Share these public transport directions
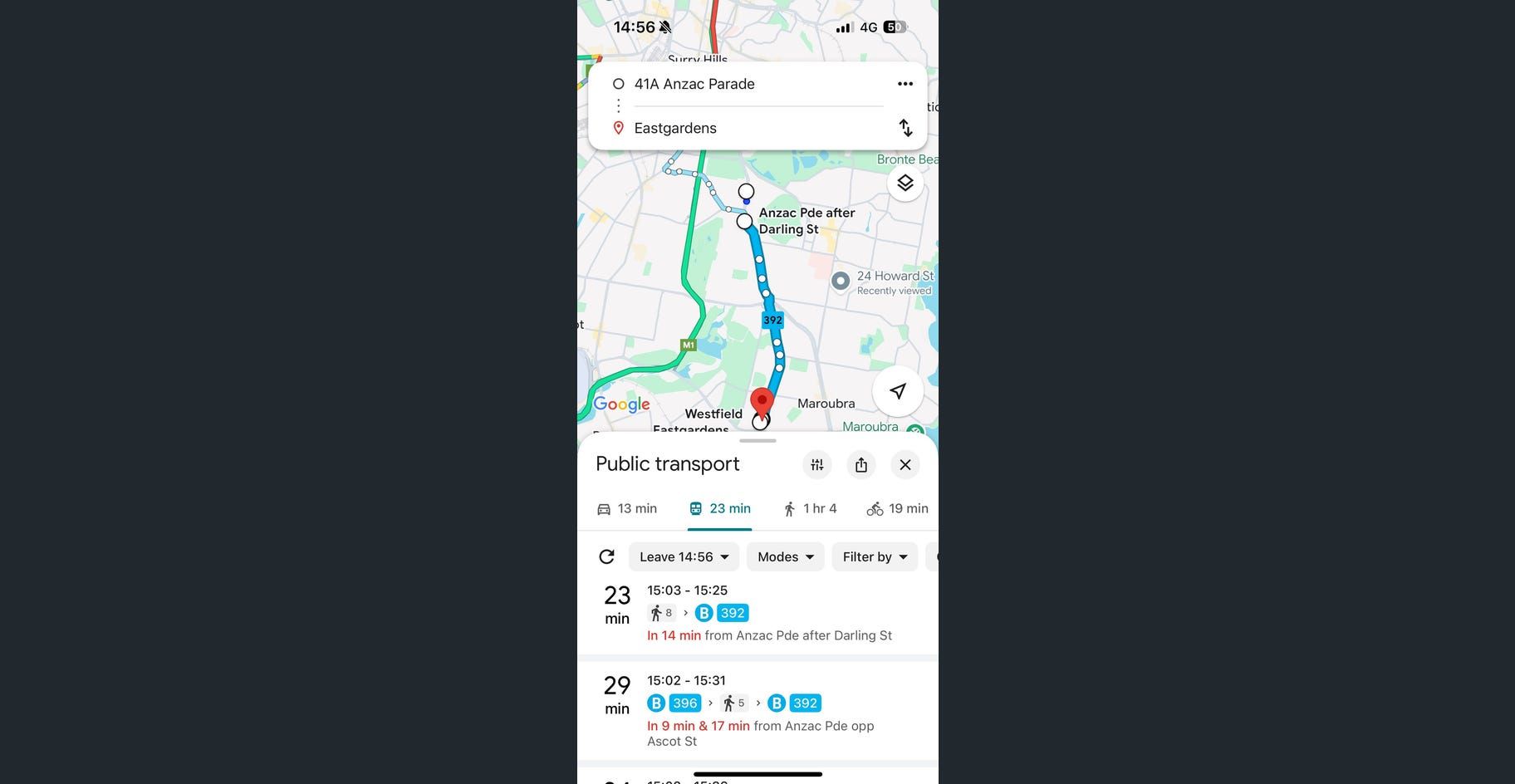 coord(861,465)
